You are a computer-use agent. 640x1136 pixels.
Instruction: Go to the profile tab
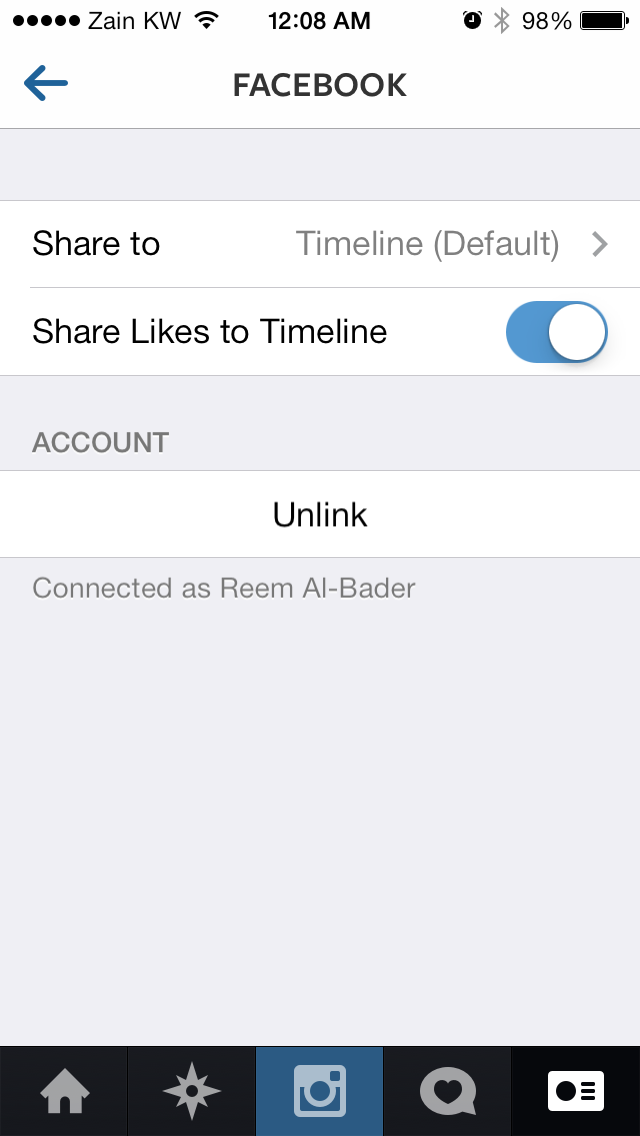coord(576,1091)
